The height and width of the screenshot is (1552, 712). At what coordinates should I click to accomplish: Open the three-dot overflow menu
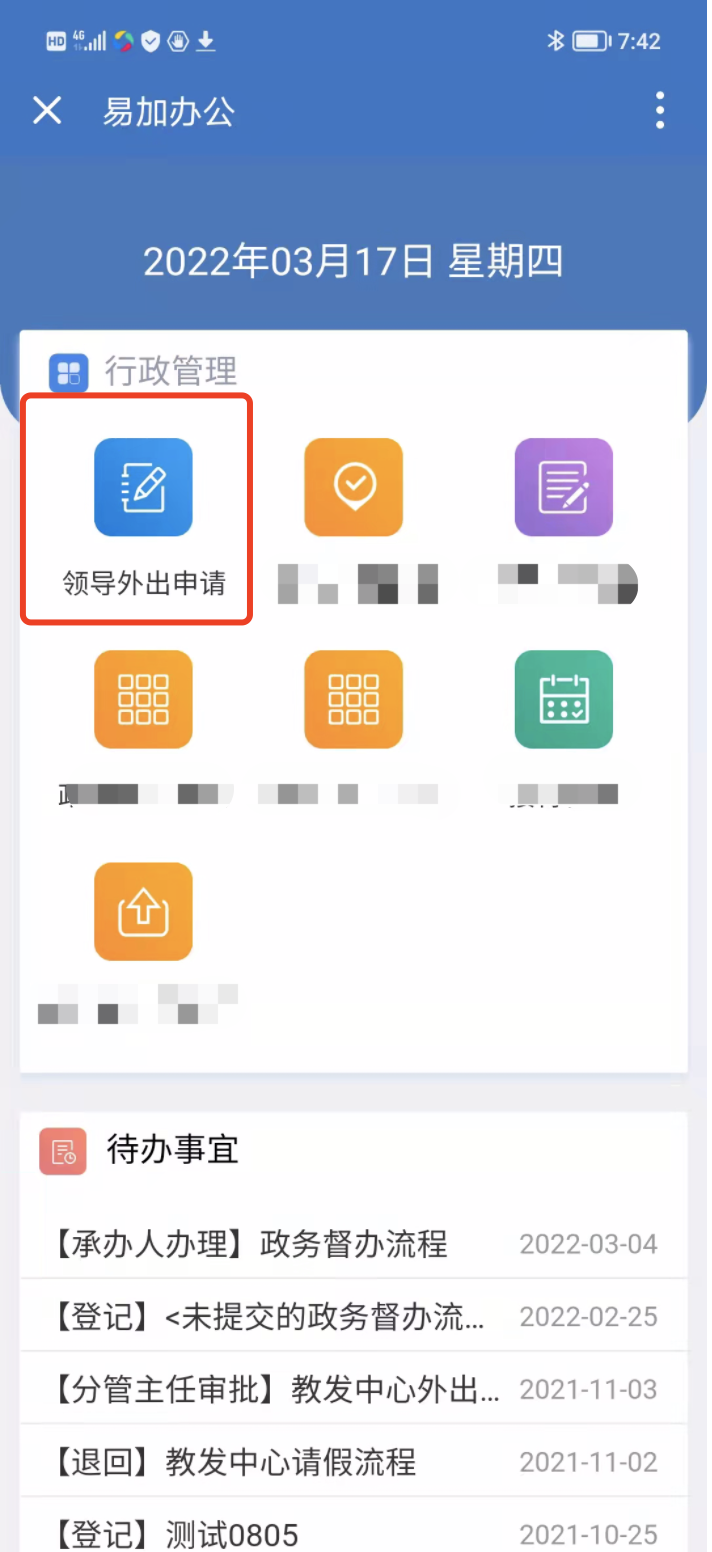click(x=659, y=110)
